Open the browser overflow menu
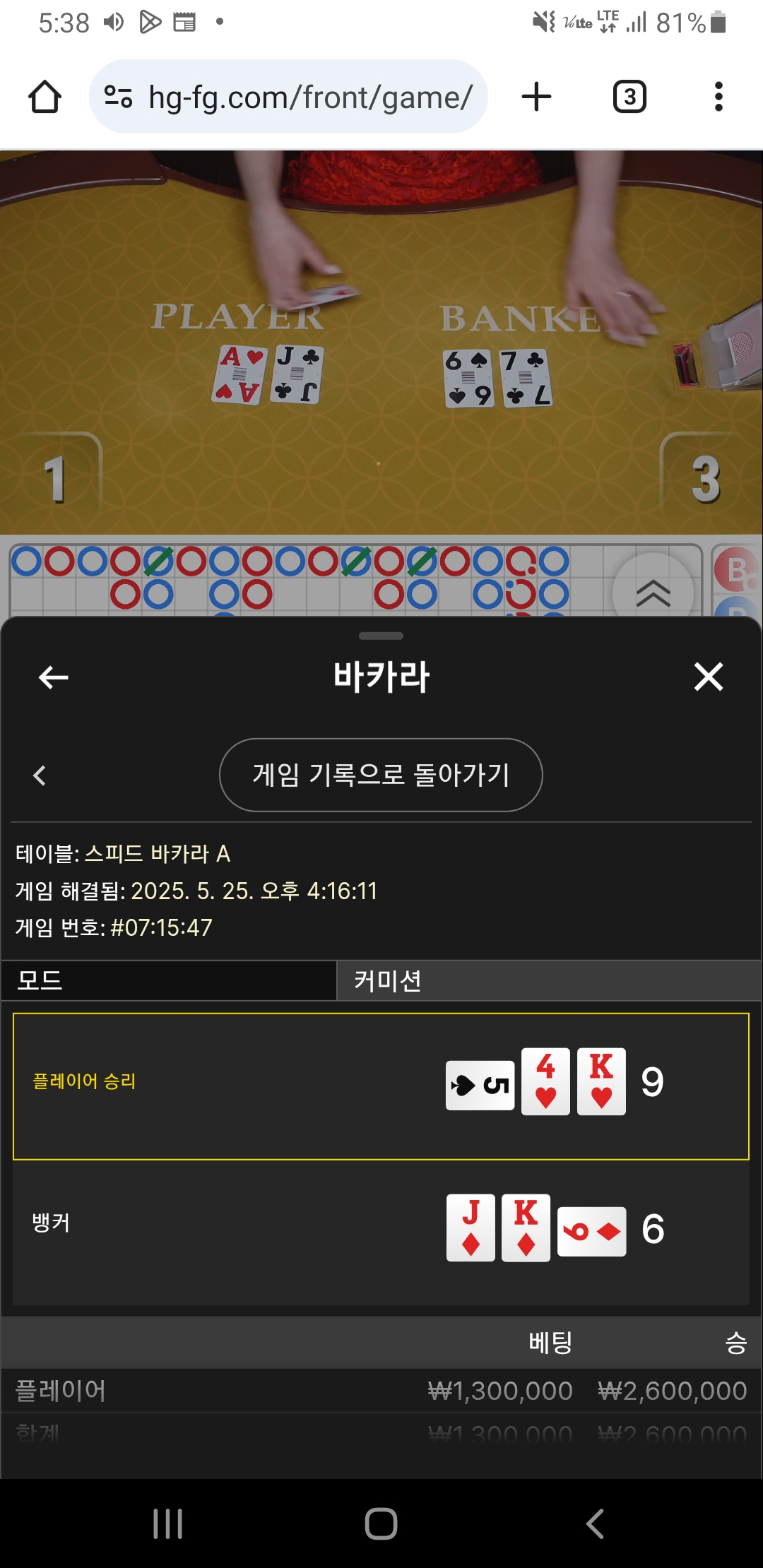This screenshot has height=1568, width=763. pyautogui.click(x=718, y=97)
